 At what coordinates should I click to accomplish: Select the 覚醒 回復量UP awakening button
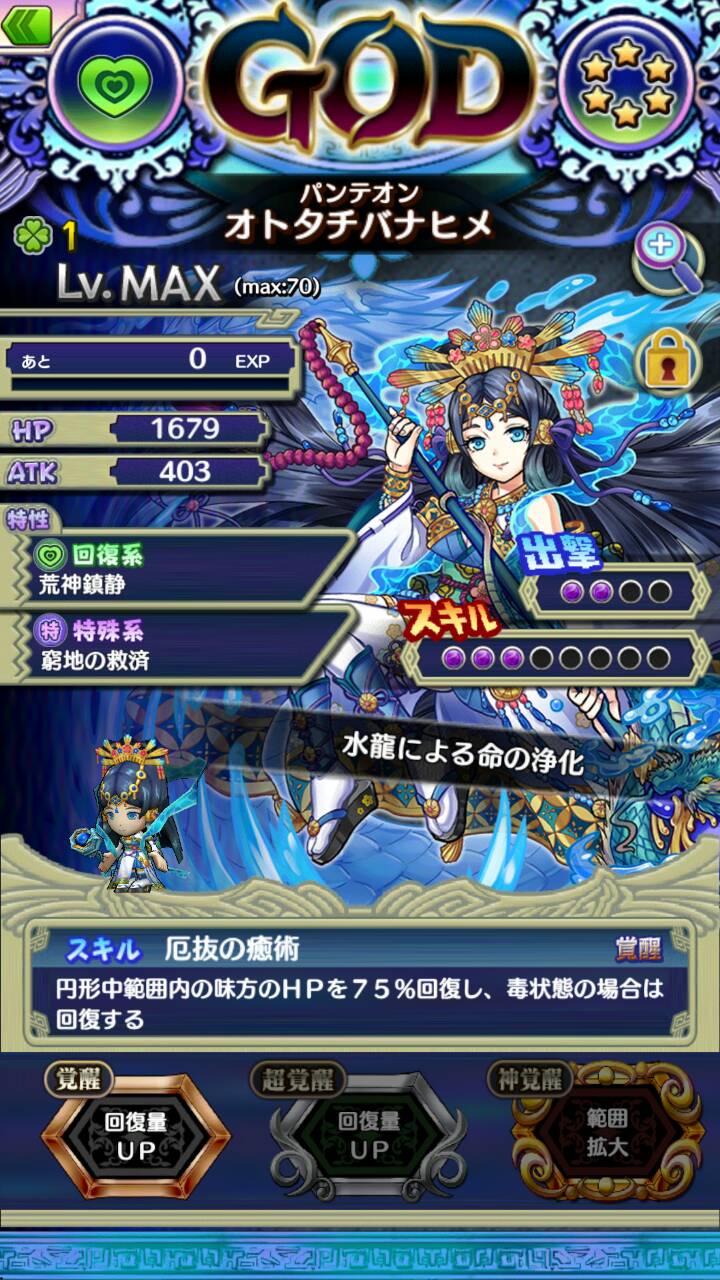click(x=136, y=1136)
